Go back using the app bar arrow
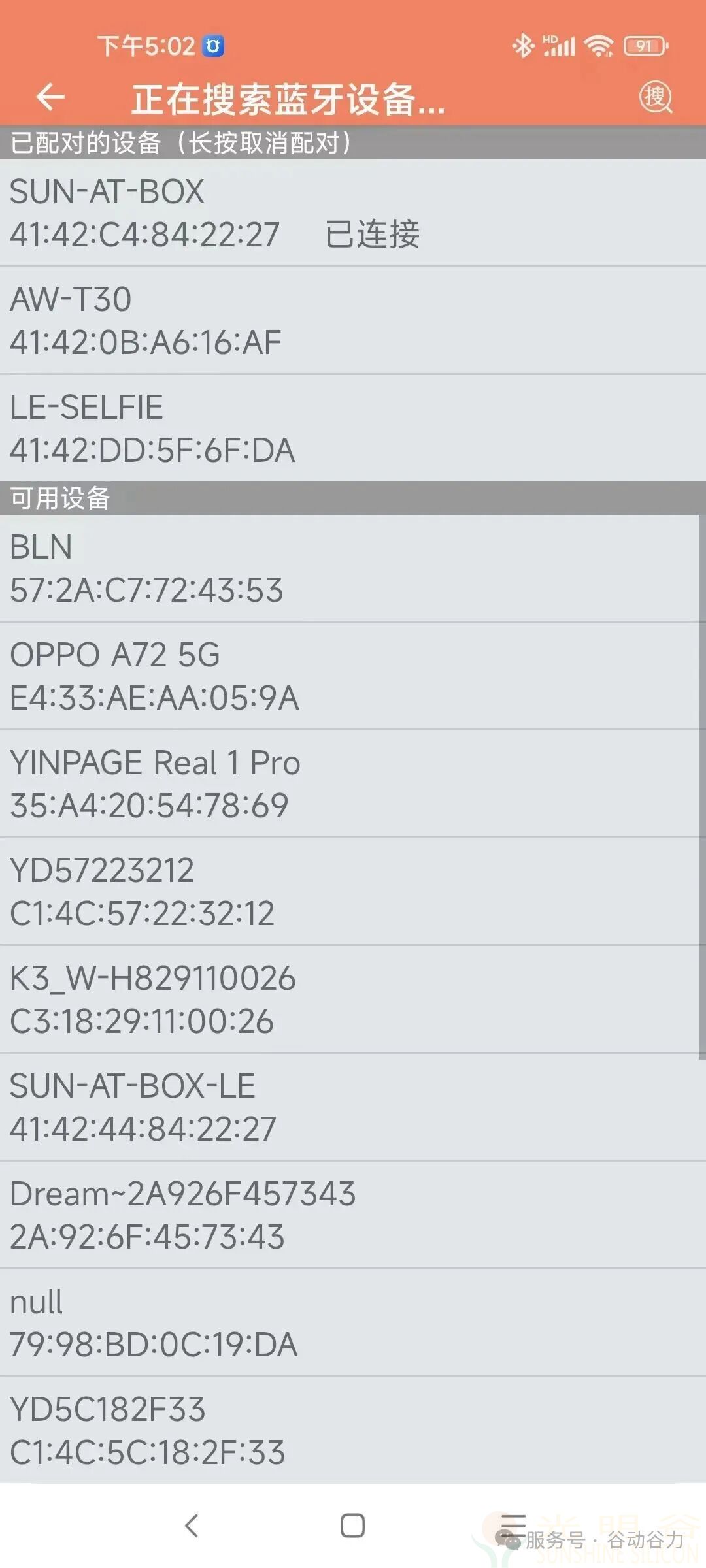The image size is (706, 1568). [50, 98]
